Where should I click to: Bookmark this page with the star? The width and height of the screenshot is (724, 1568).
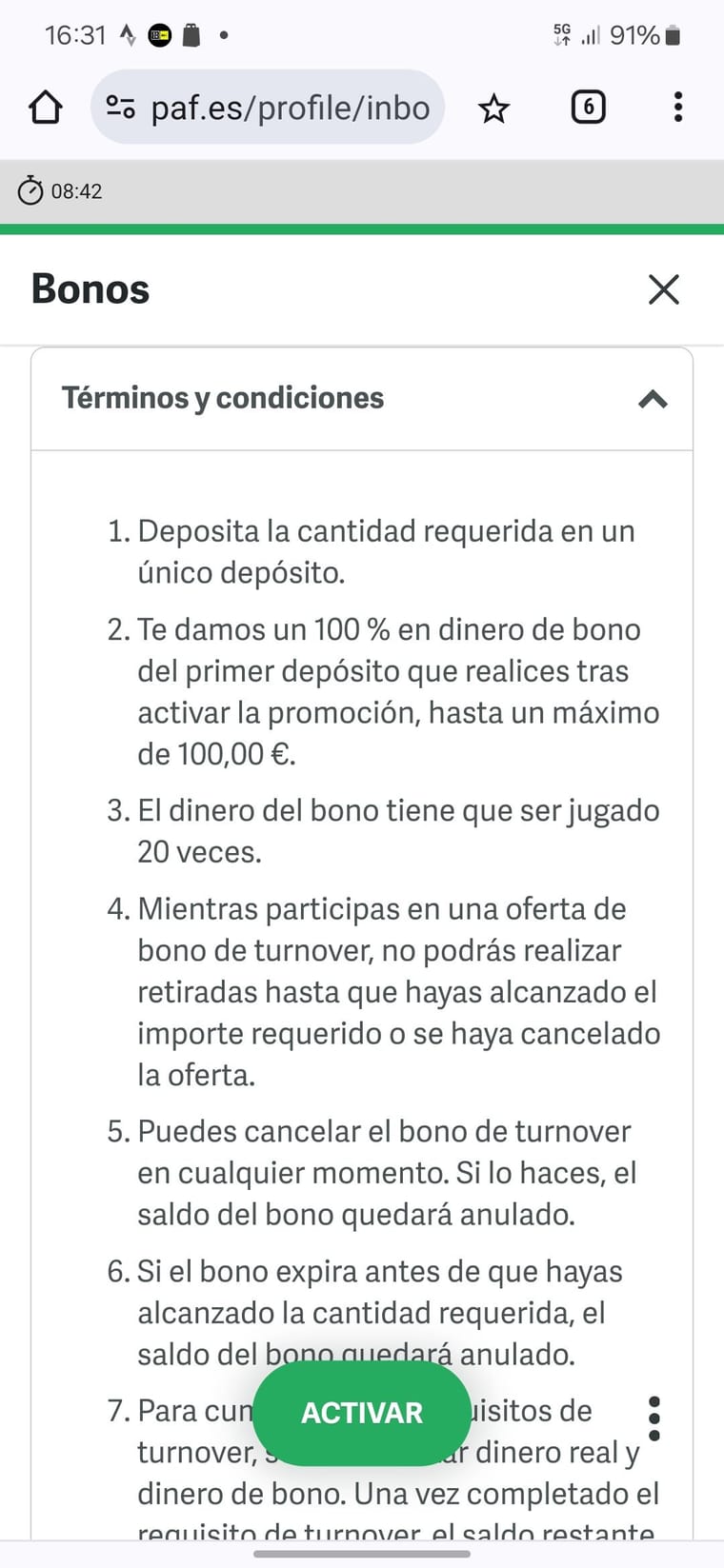click(x=493, y=109)
